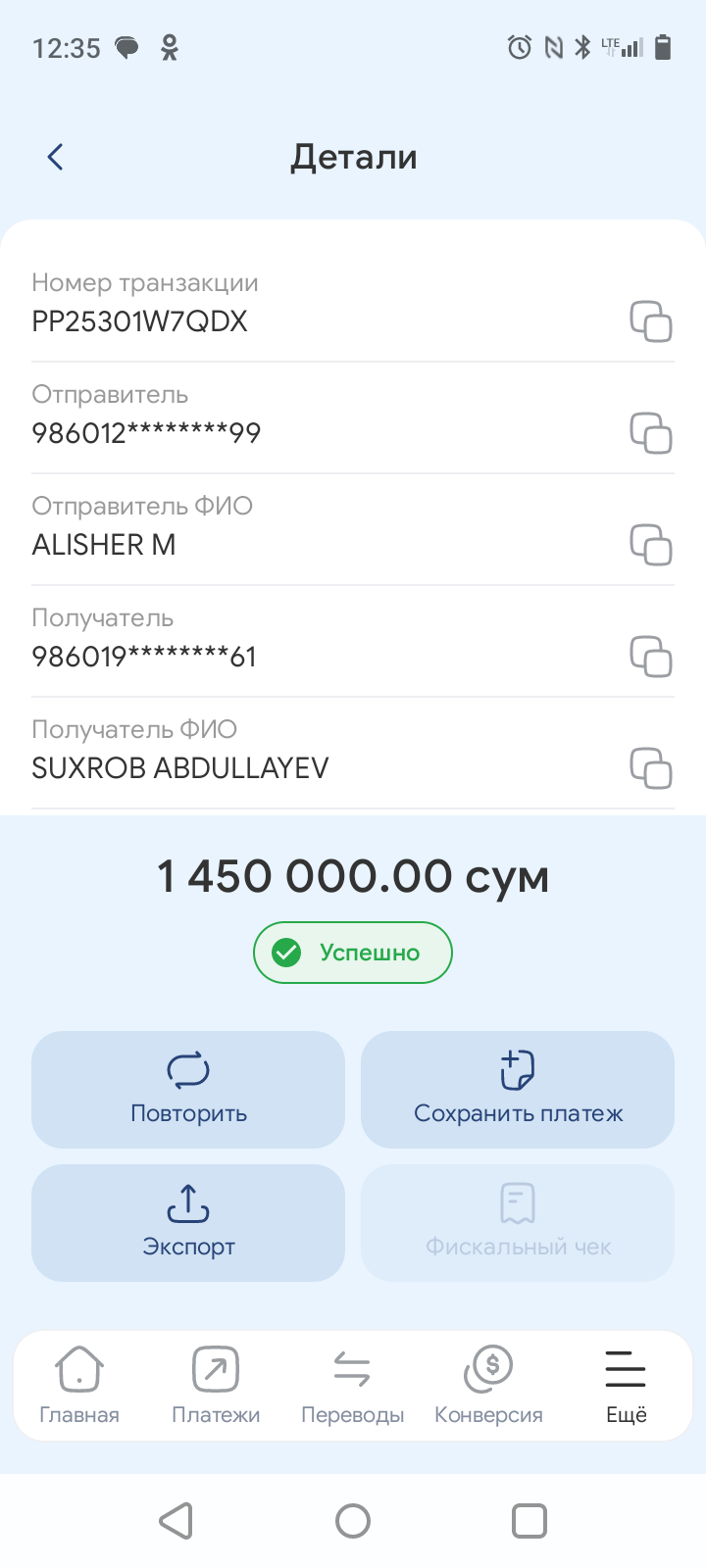The width and height of the screenshot is (706, 1568).
Task: Copy recipient name SUXROB ABDULLAYEV
Action: click(650, 768)
